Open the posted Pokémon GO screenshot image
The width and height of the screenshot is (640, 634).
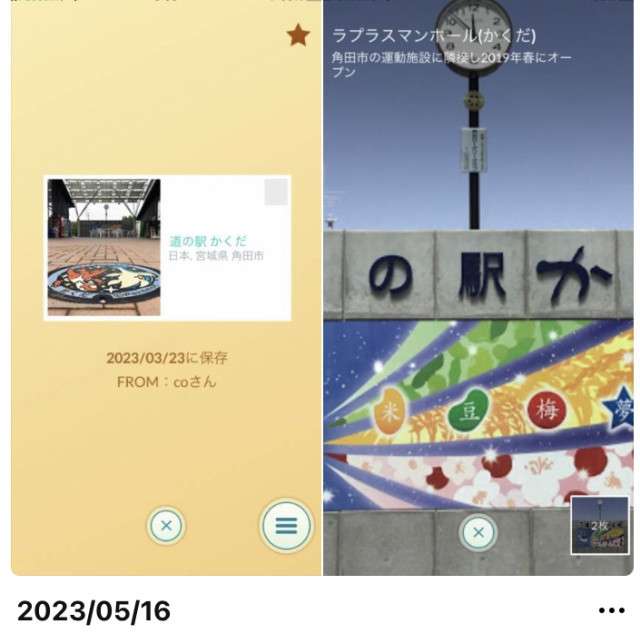click(x=320, y=290)
